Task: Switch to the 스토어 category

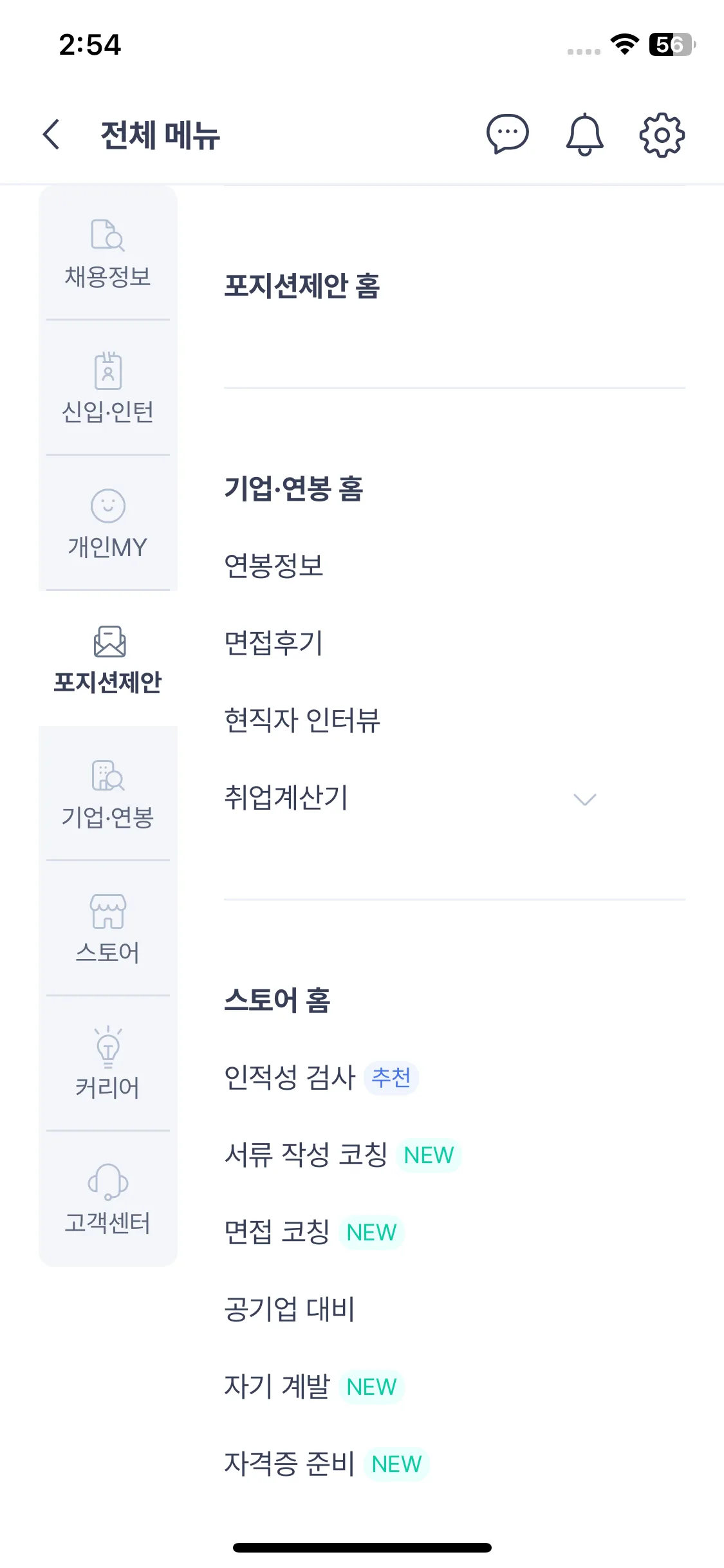Action: click(108, 928)
